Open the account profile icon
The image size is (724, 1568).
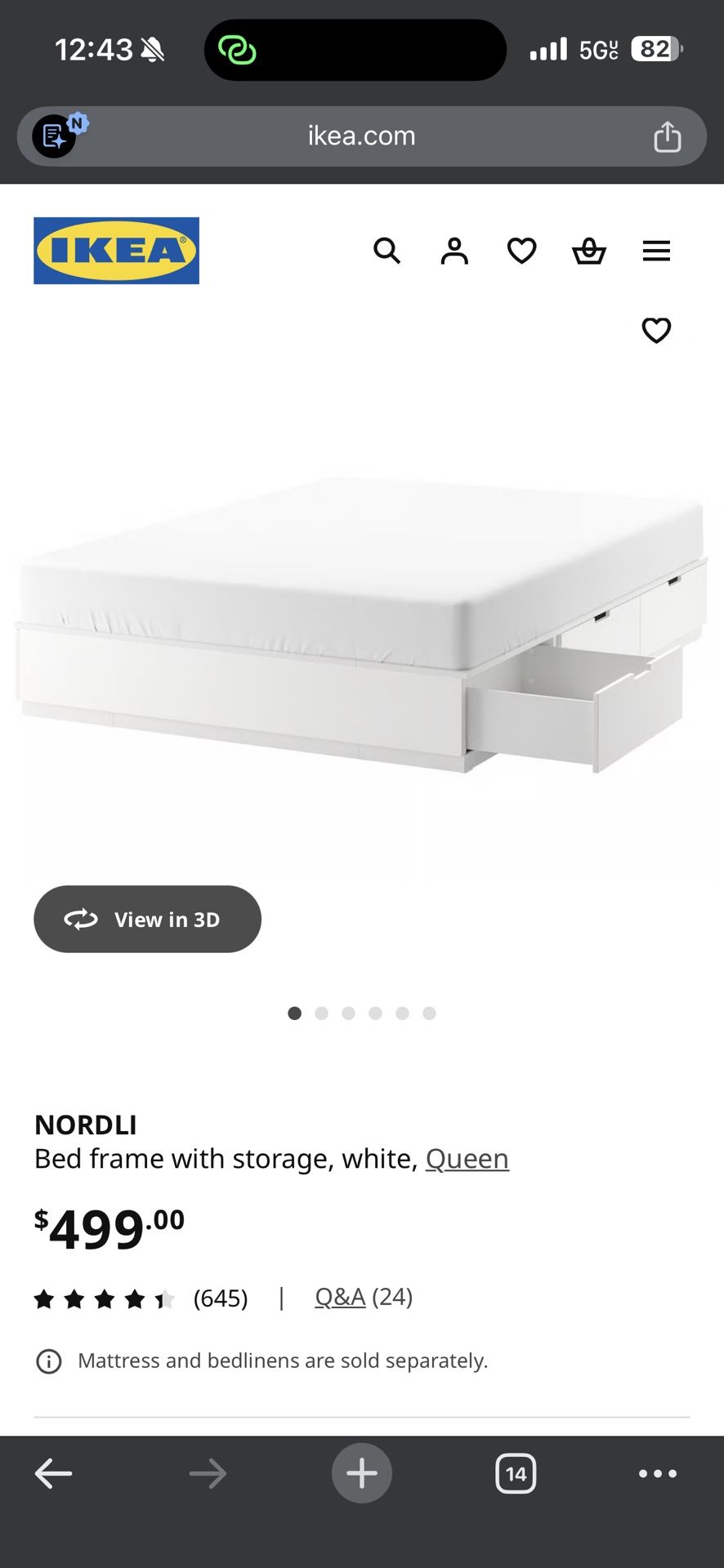coord(454,251)
